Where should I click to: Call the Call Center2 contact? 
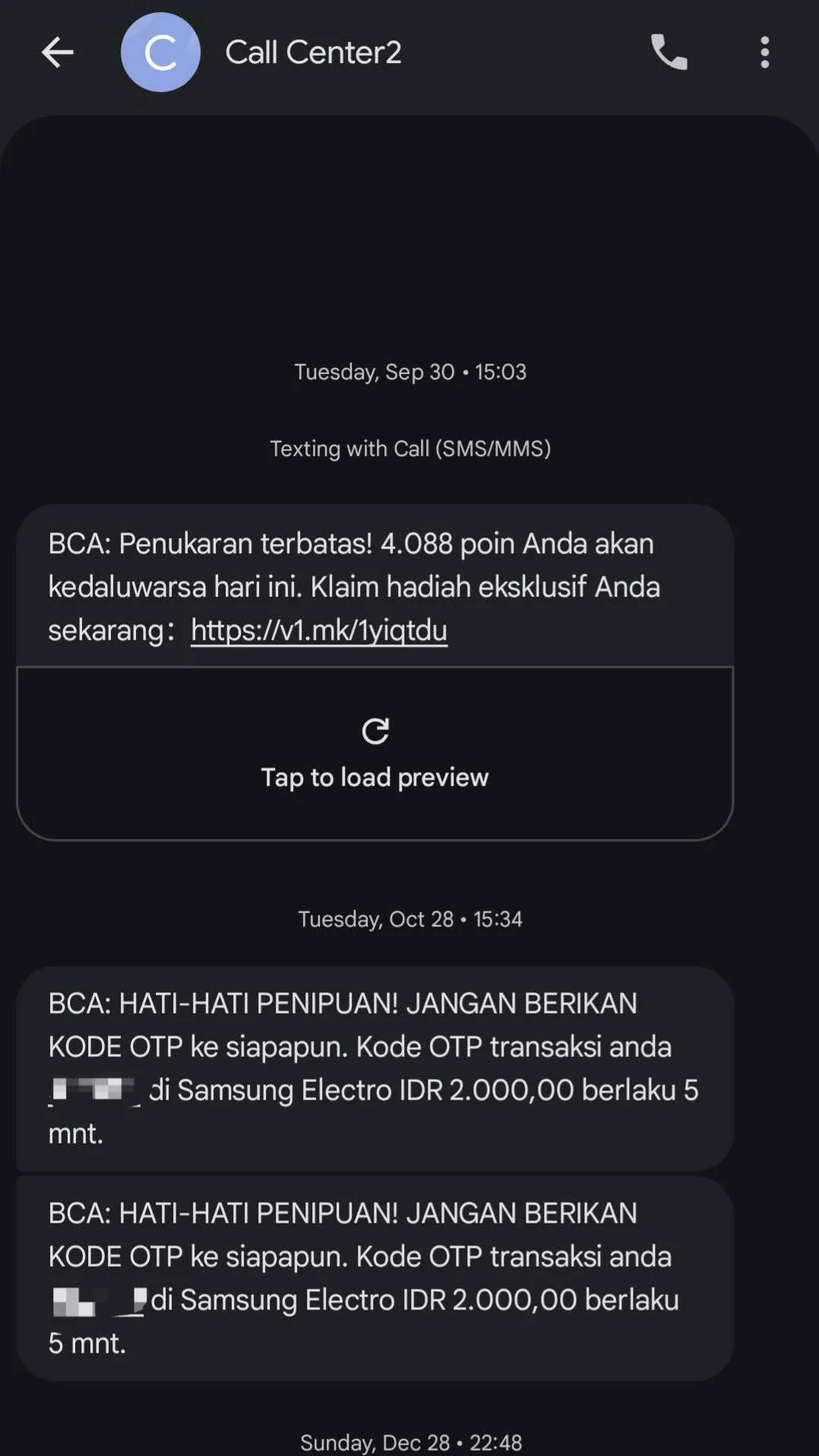pyautogui.click(x=669, y=52)
